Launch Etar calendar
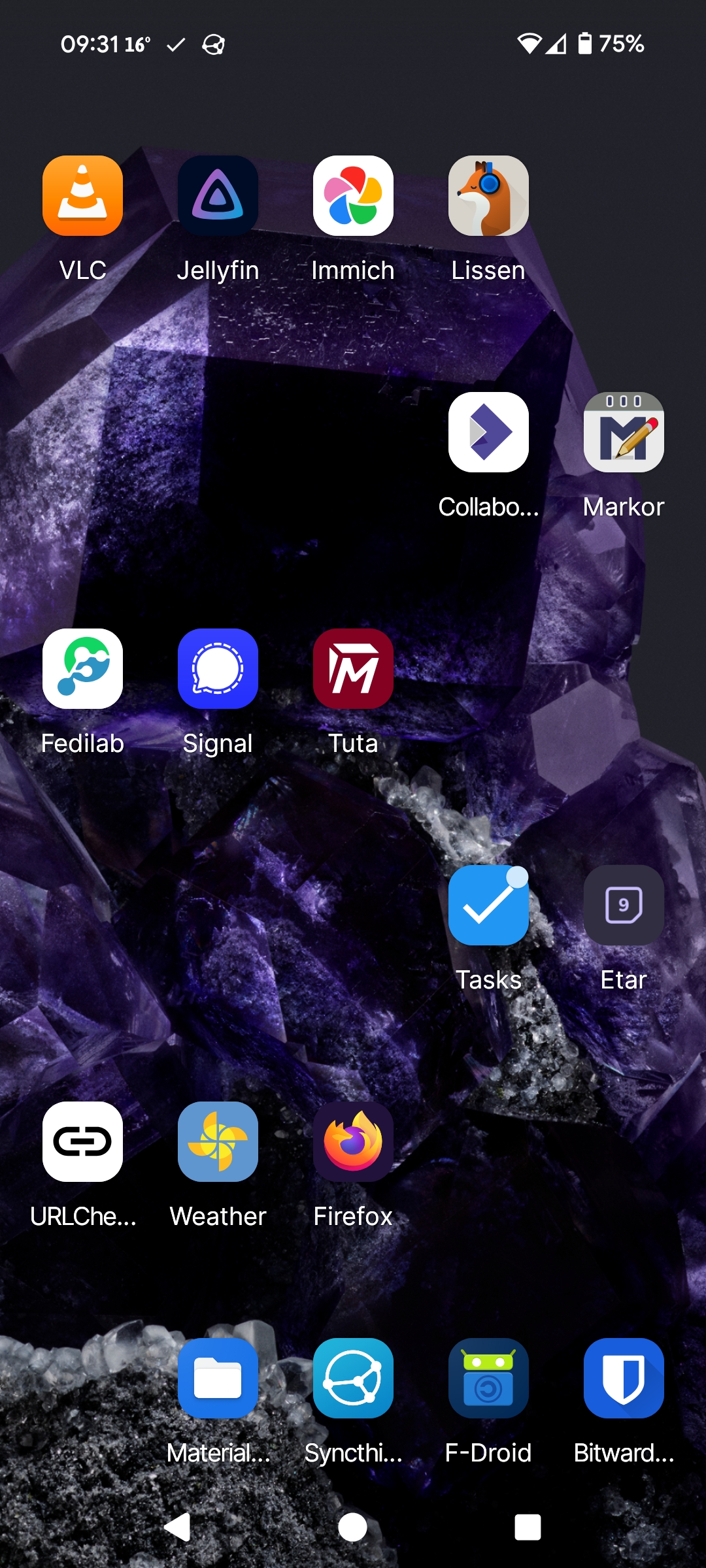The height and width of the screenshot is (1568, 706). pos(624,906)
